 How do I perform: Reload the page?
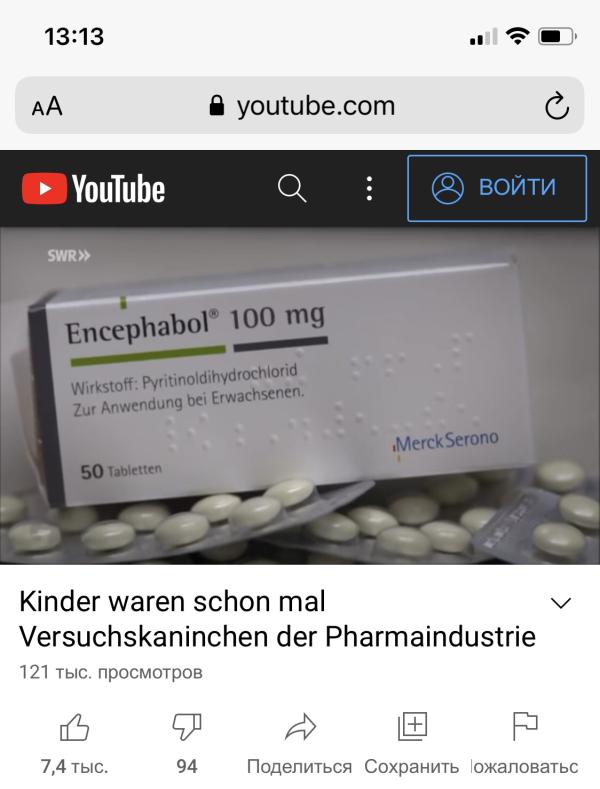tap(556, 107)
